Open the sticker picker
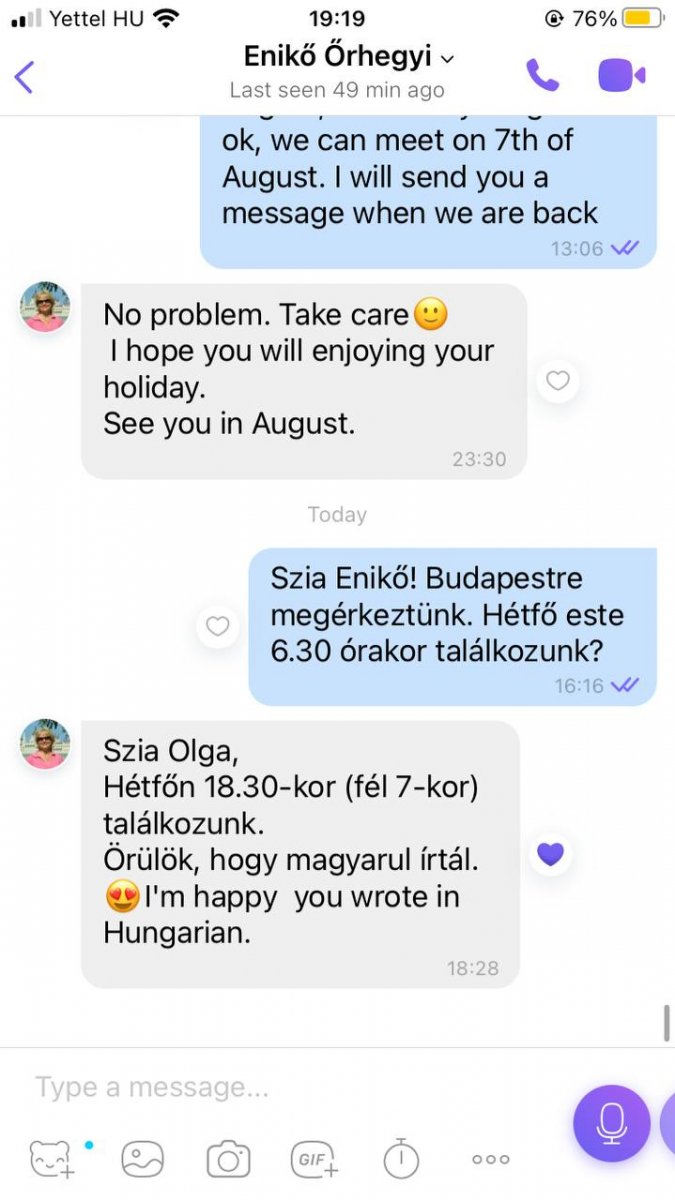This screenshot has width=675, height=1200. click(x=52, y=1159)
